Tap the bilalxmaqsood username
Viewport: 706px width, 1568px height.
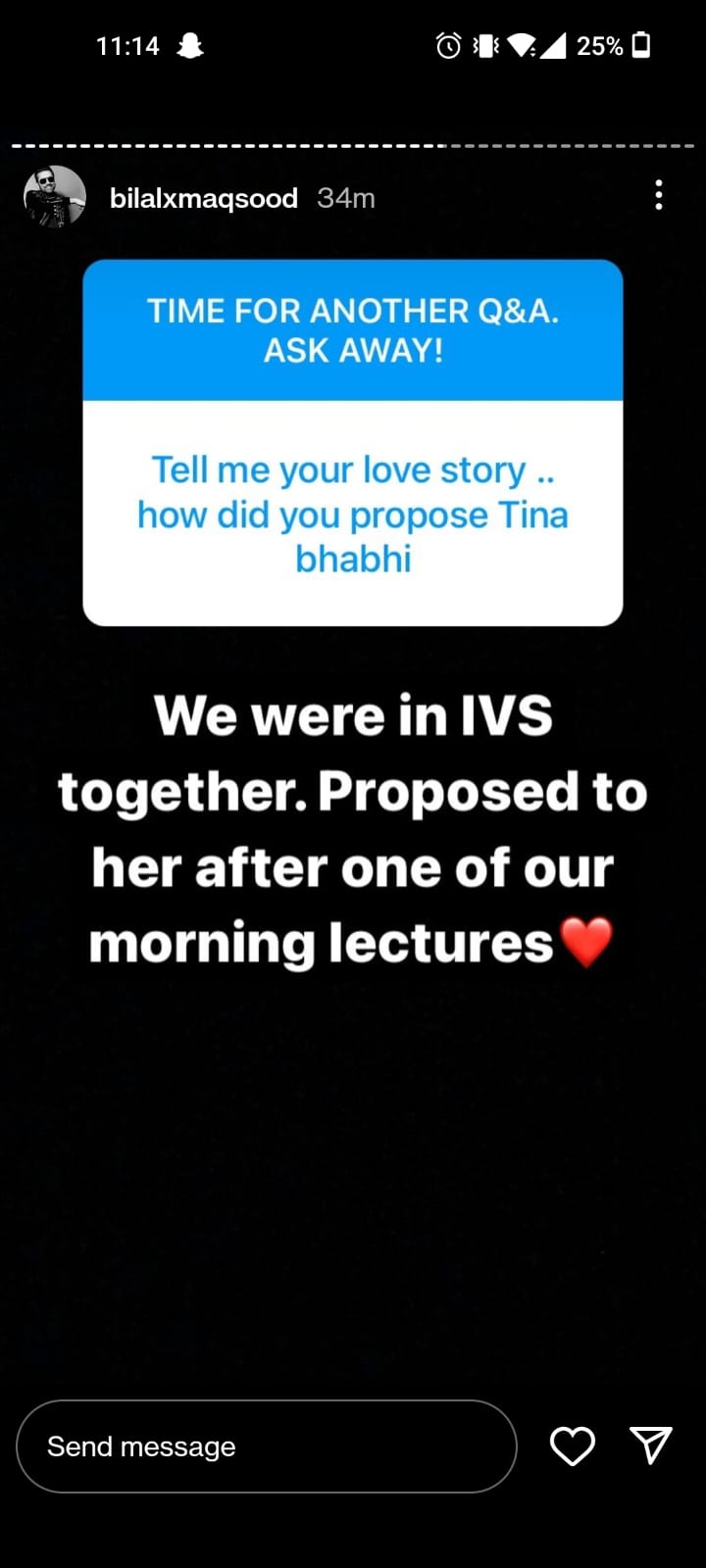pyautogui.click(x=204, y=198)
